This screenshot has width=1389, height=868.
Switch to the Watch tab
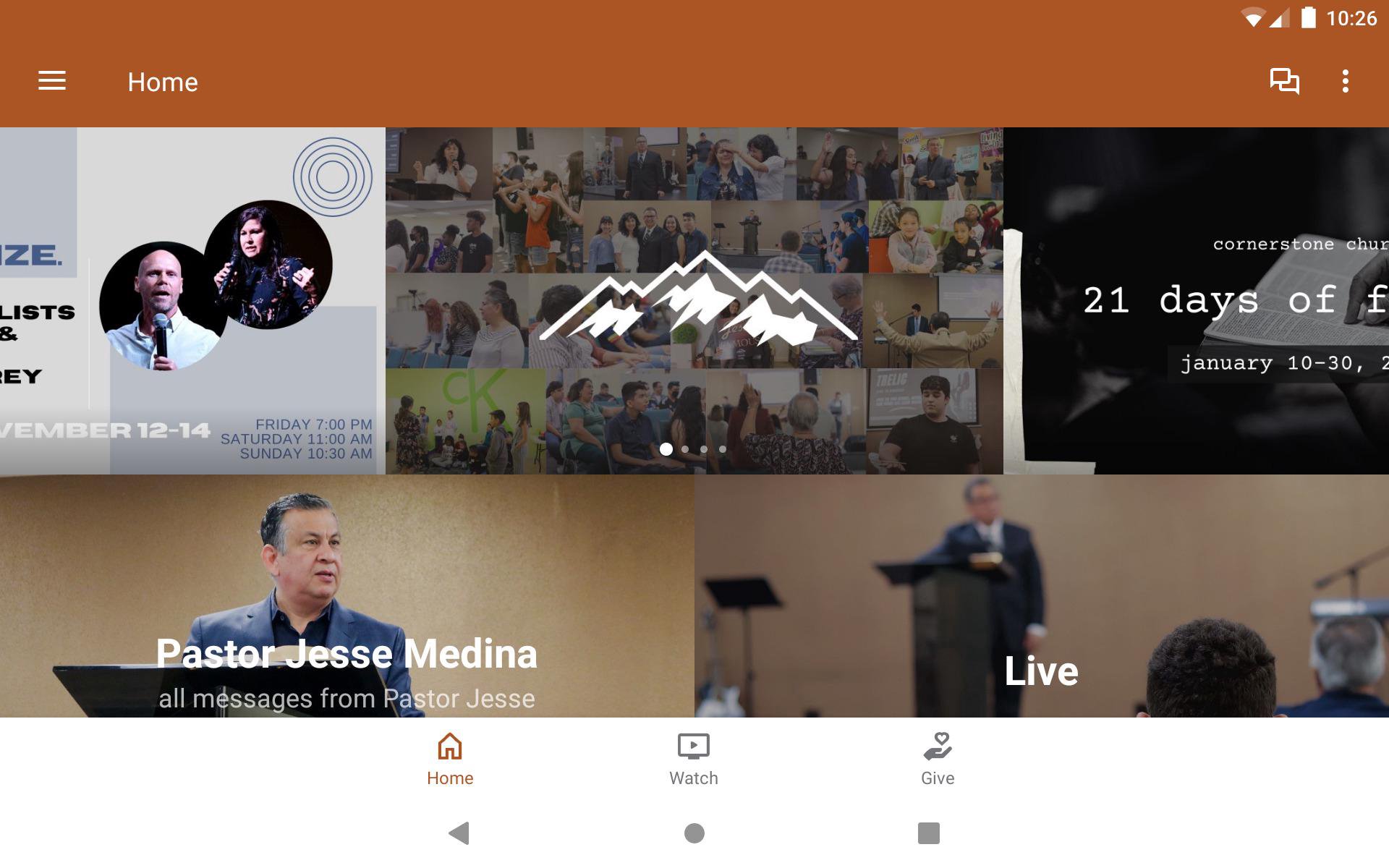[x=693, y=759]
